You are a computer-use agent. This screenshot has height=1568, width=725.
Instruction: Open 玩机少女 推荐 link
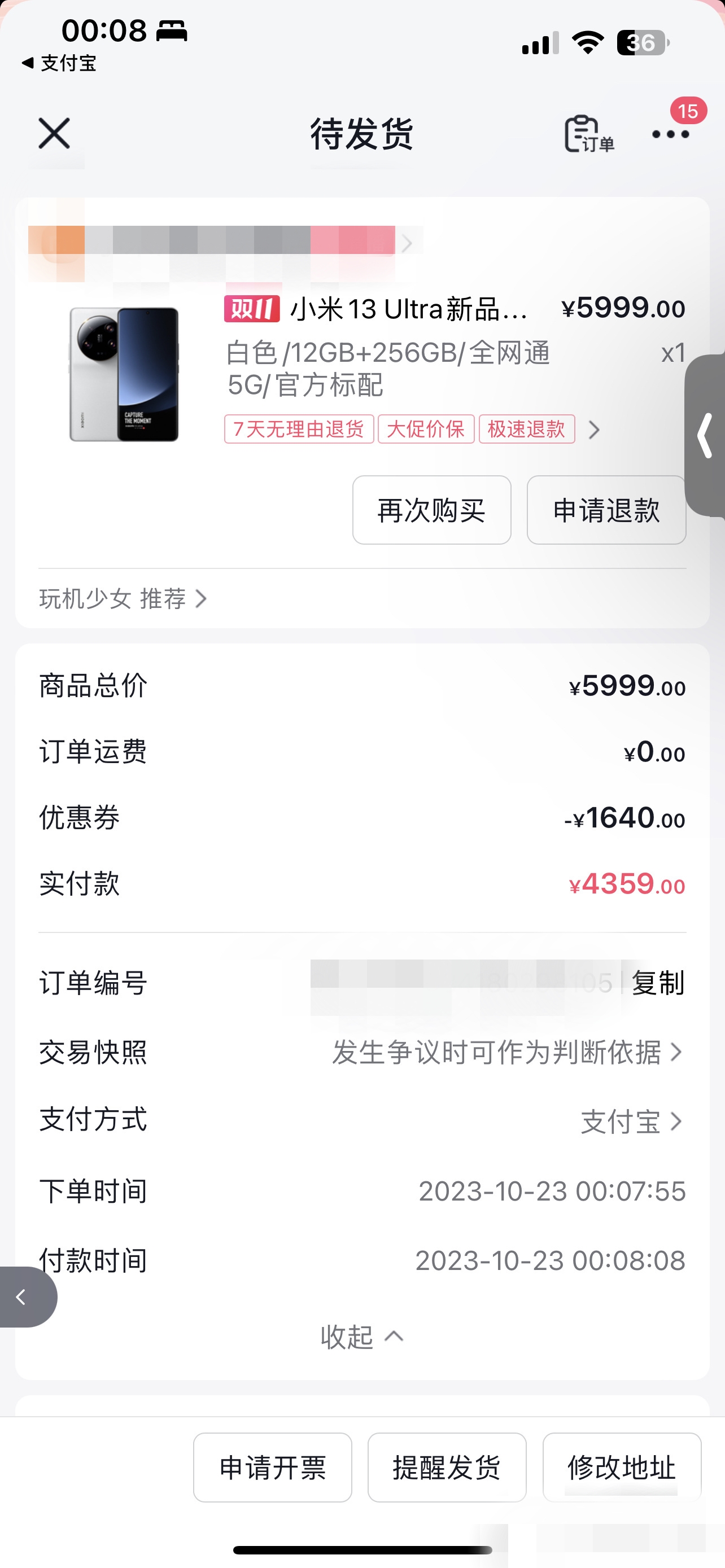tap(123, 599)
